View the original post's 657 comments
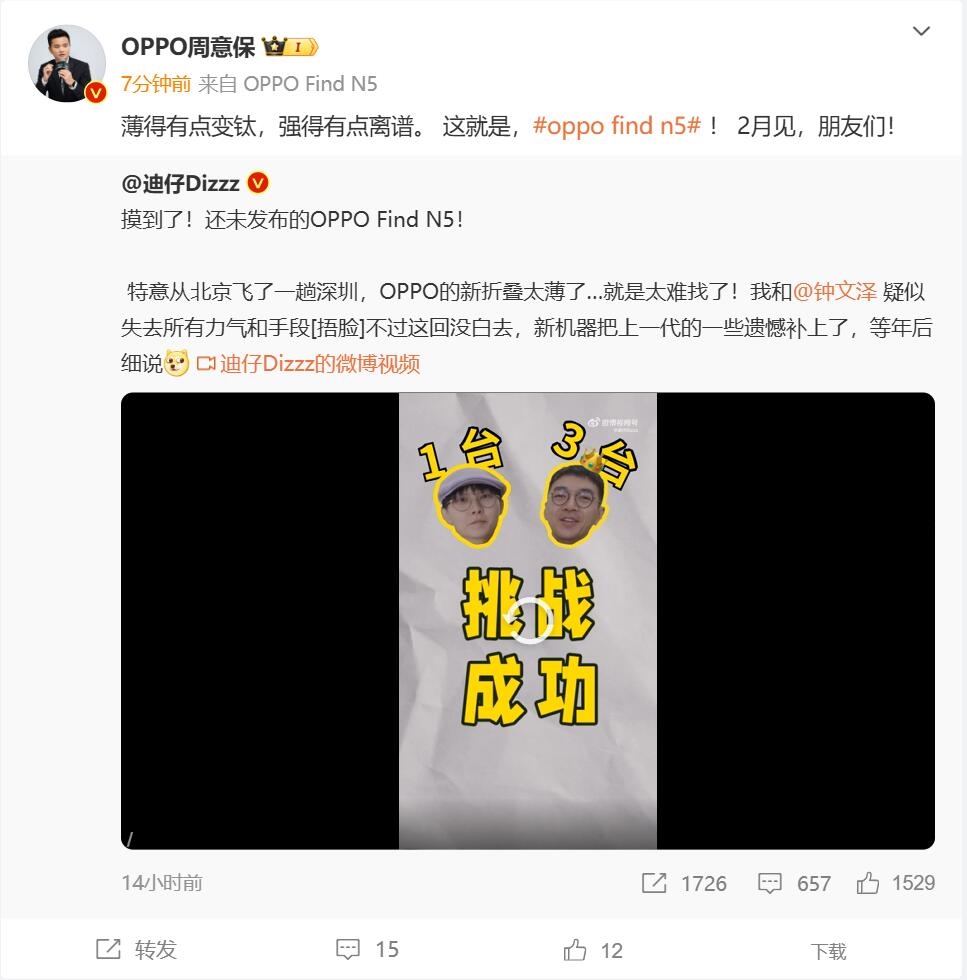Image resolution: width=967 pixels, height=980 pixels. (x=795, y=883)
